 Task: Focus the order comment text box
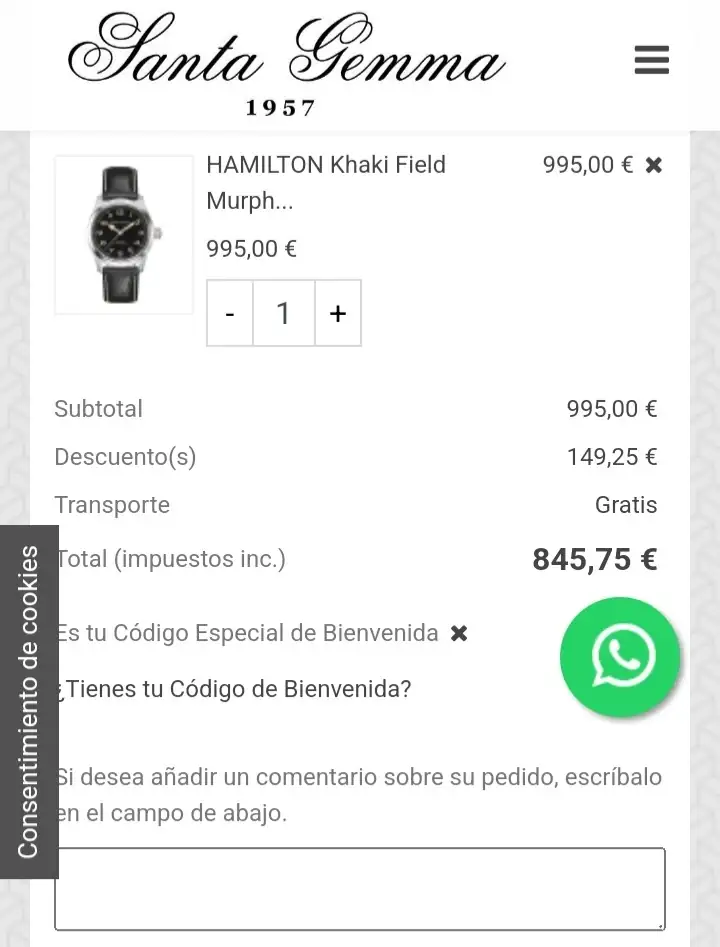pyautogui.click(x=360, y=889)
